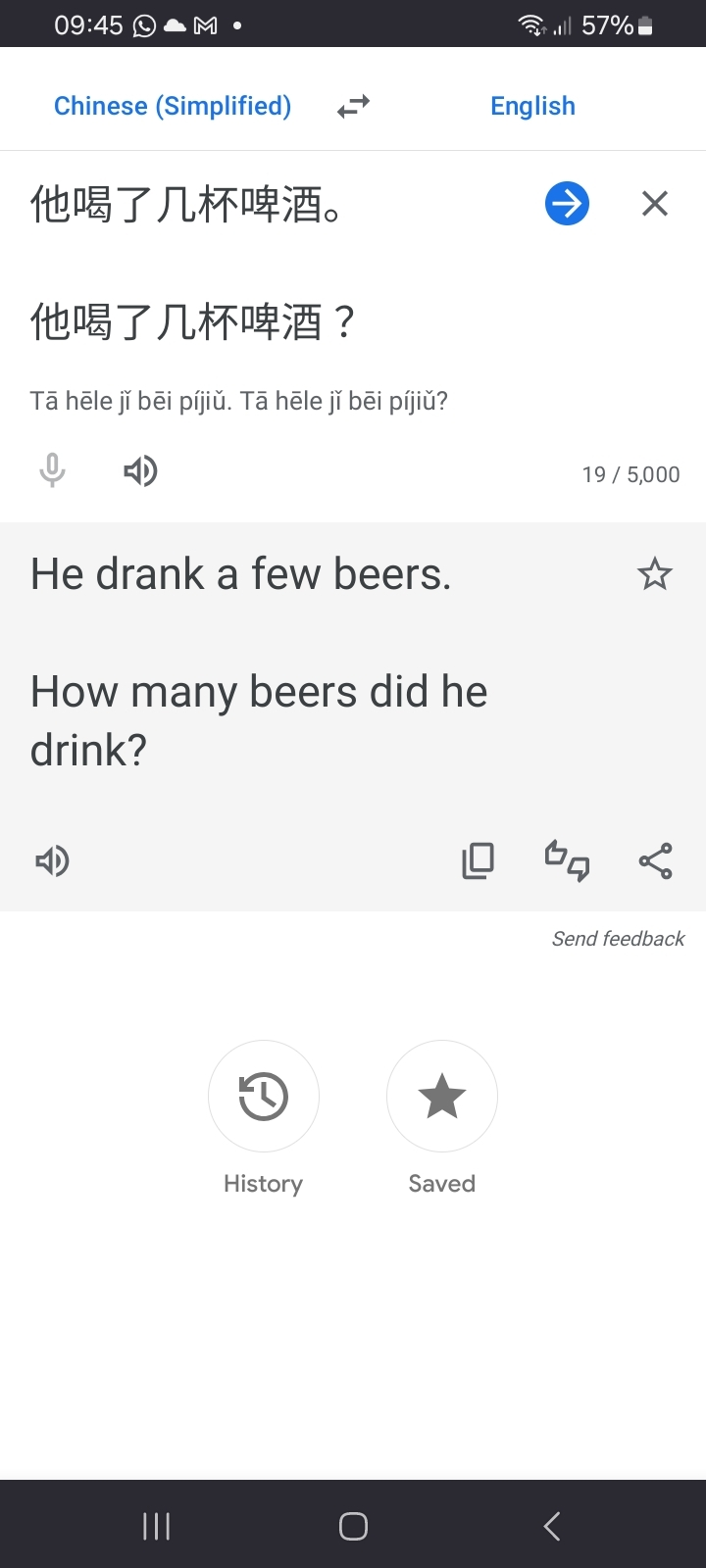
Task: Listen to the Chinese source text
Action: tap(140, 471)
